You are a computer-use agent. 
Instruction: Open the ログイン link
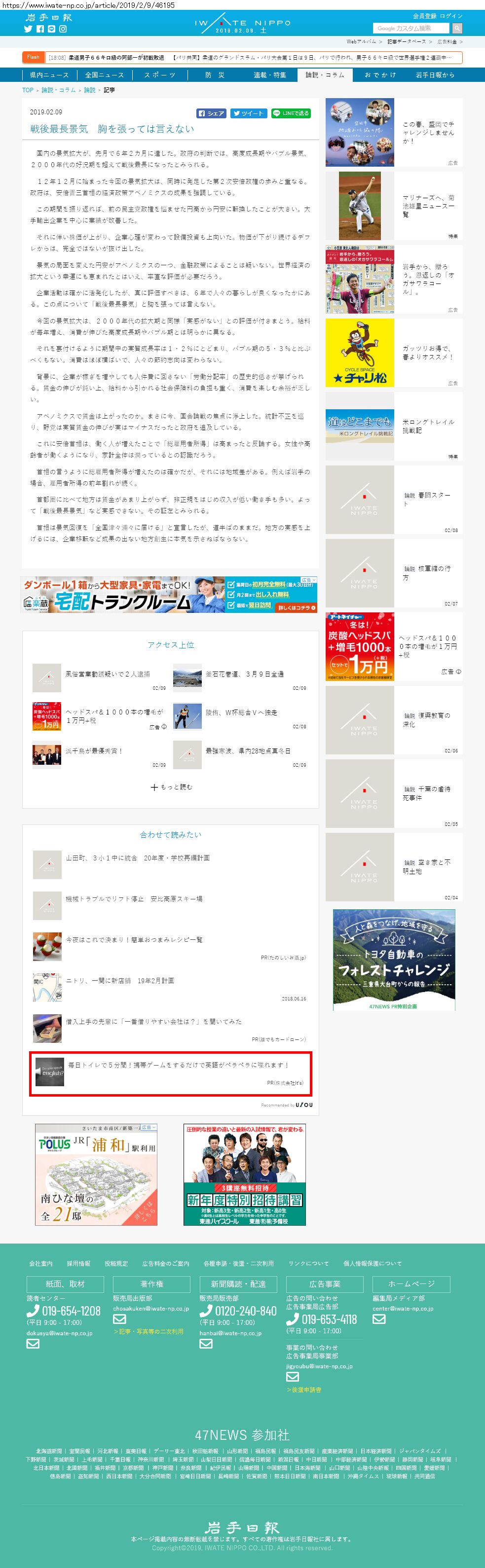451,16
